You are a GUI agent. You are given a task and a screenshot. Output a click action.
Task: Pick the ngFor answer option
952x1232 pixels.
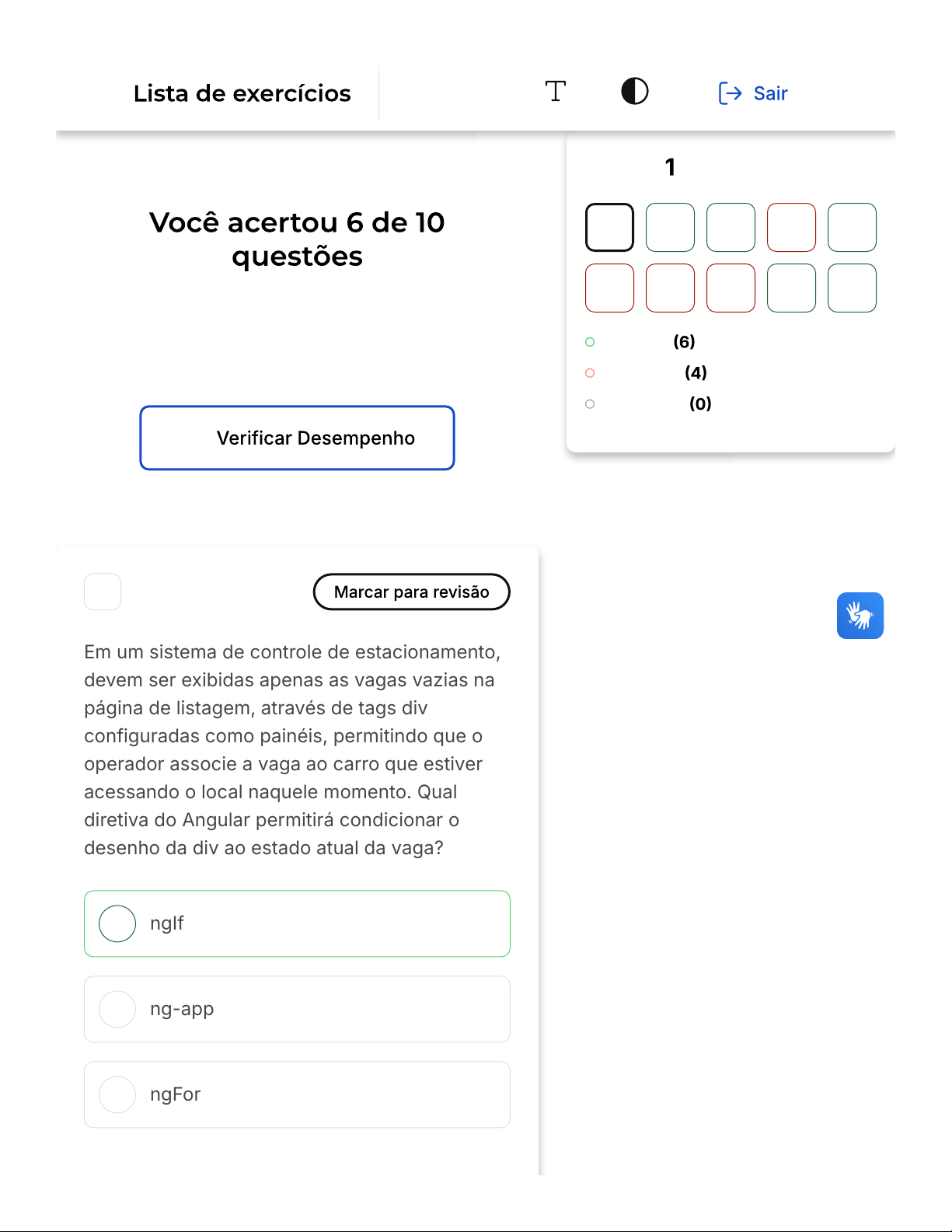[x=297, y=1094]
